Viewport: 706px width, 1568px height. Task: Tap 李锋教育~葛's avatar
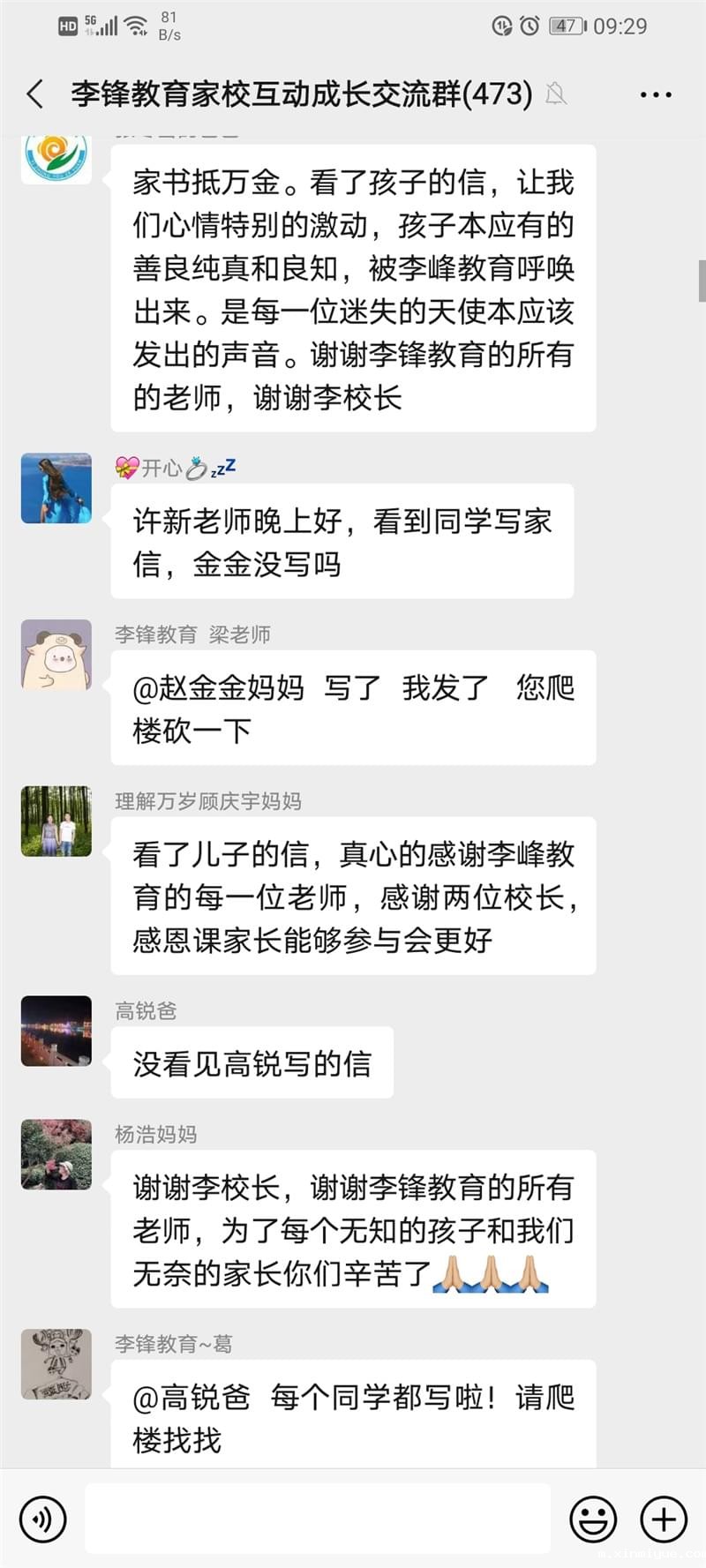click(x=56, y=1365)
